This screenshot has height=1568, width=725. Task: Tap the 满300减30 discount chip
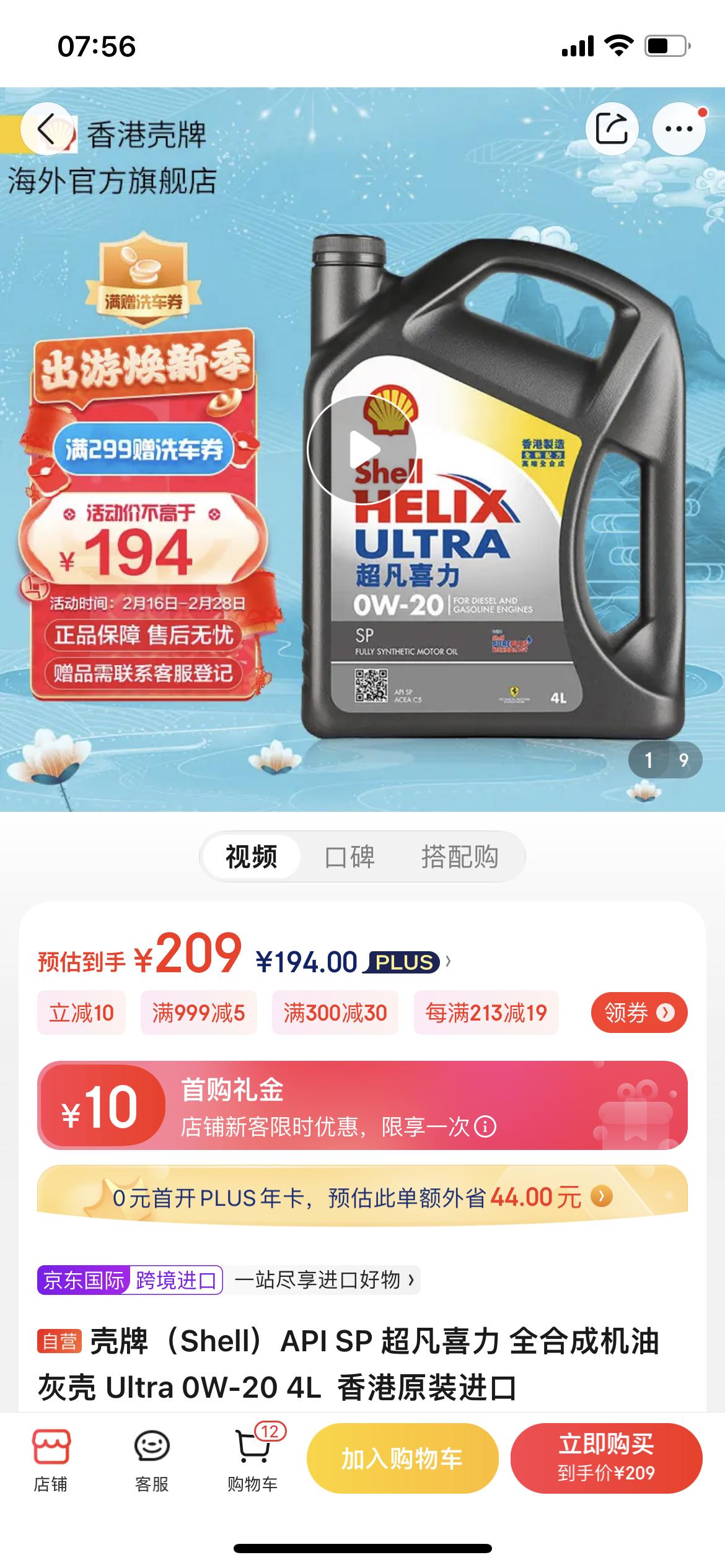click(x=335, y=1013)
